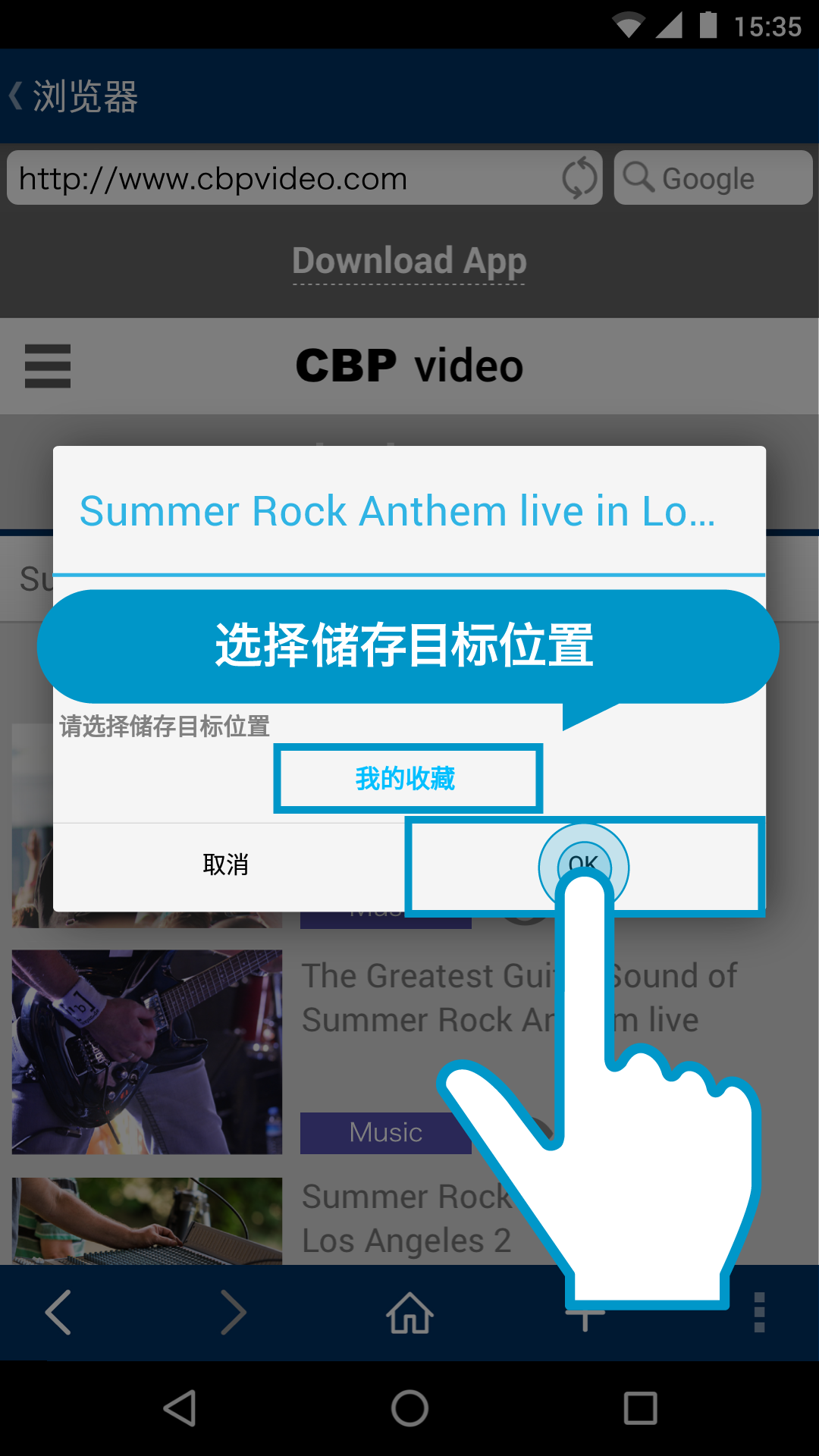Reload the page from the address bar

pyautogui.click(x=579, y=179)
